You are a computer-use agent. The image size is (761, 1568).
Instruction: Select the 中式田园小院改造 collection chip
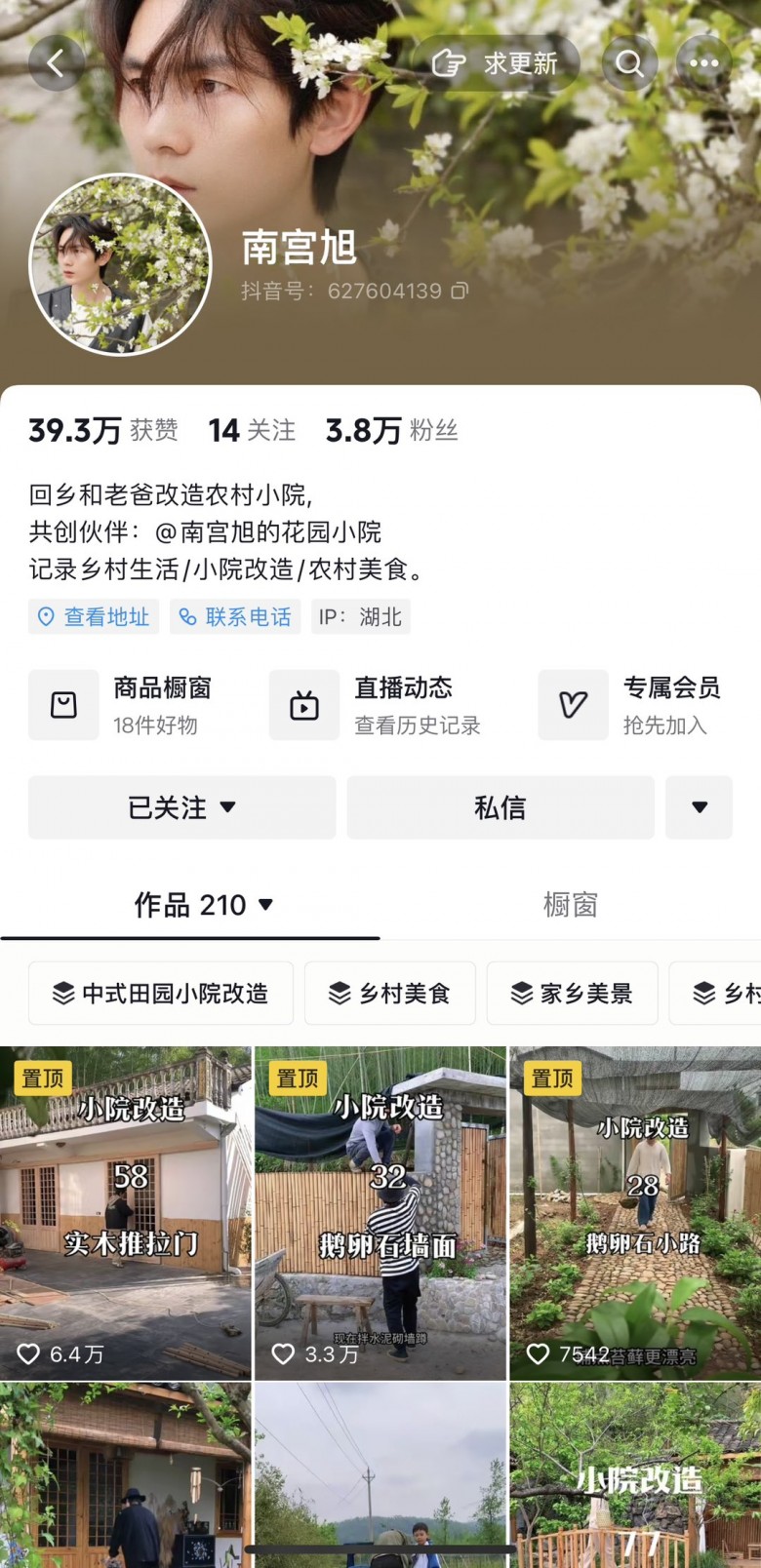(x=161, y=994)
